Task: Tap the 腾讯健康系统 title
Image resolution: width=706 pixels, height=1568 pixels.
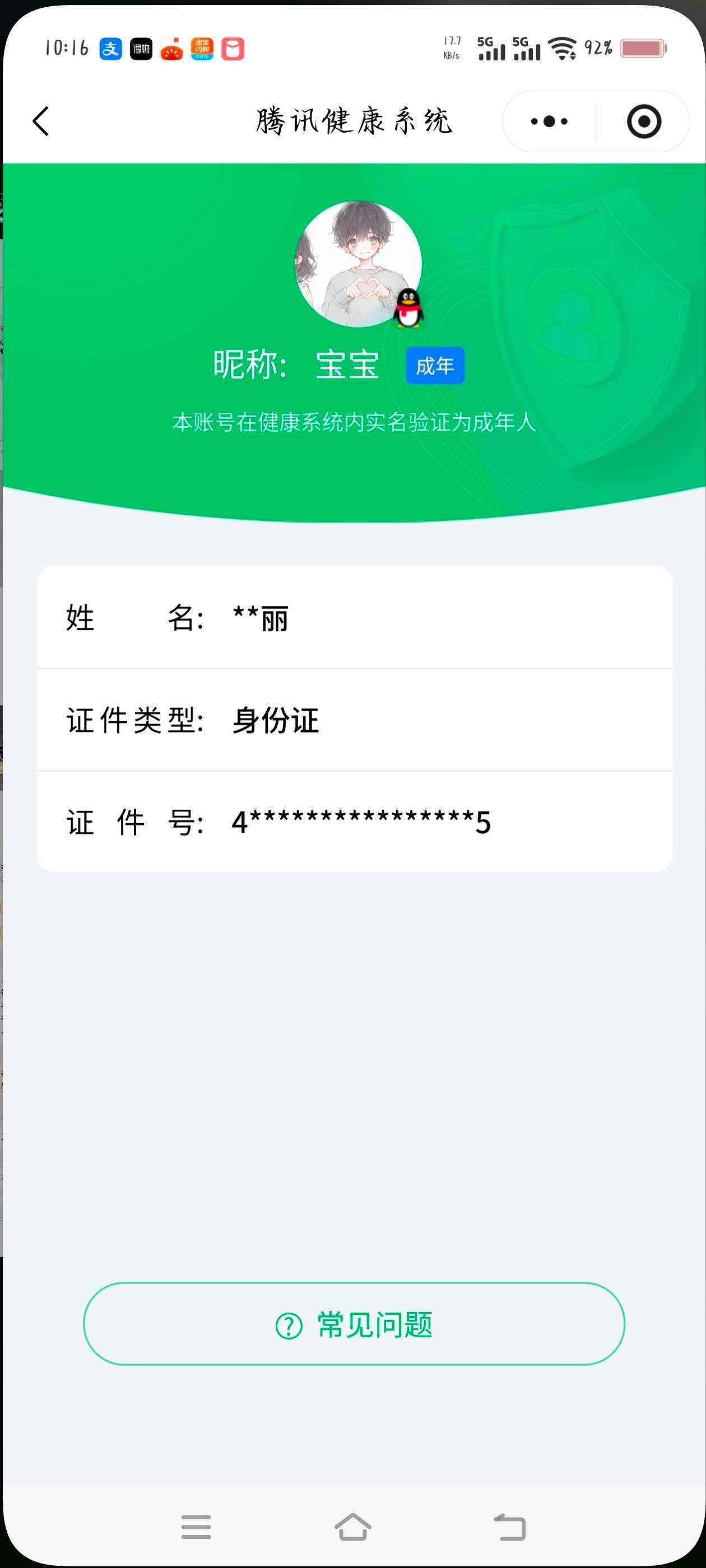Action: click(354, 121)
